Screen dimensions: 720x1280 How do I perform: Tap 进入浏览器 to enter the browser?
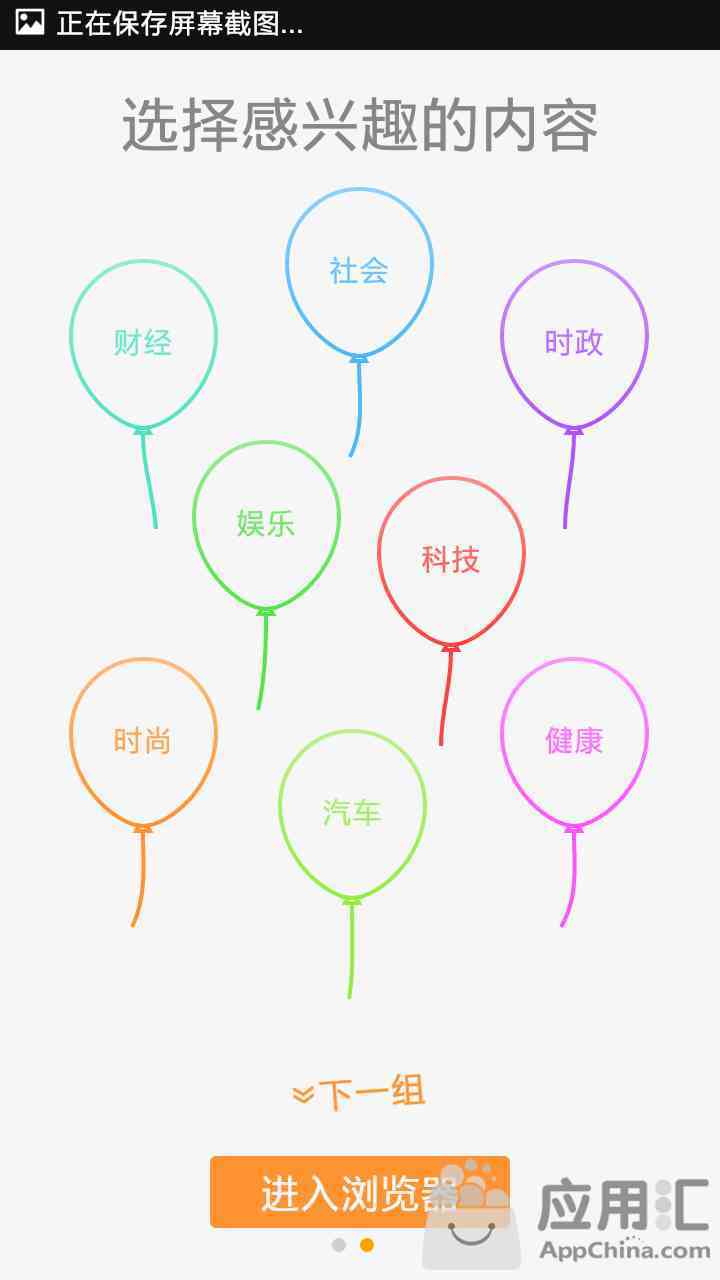360,1192
